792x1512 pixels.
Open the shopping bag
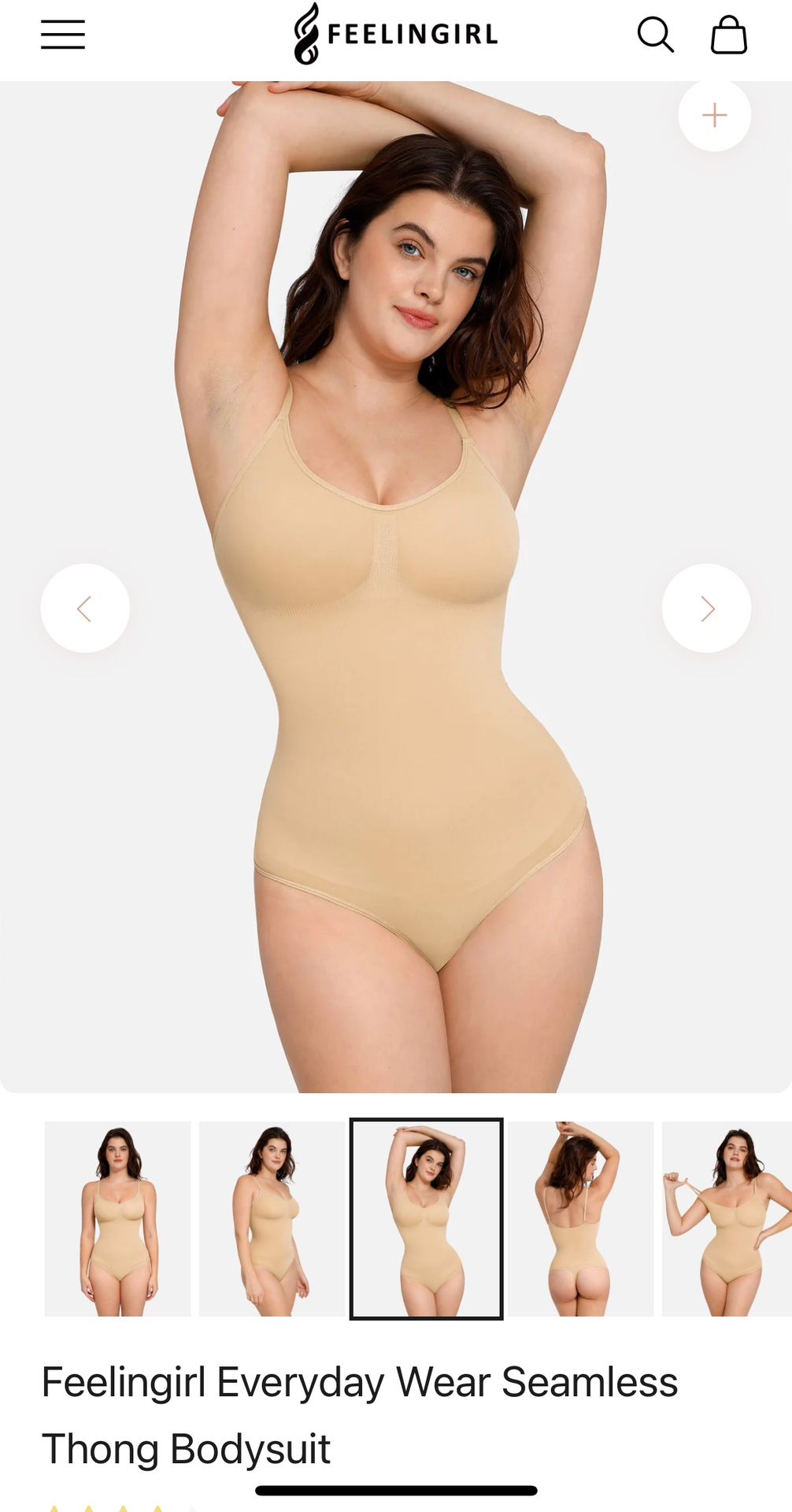click(x=729, y=35)
